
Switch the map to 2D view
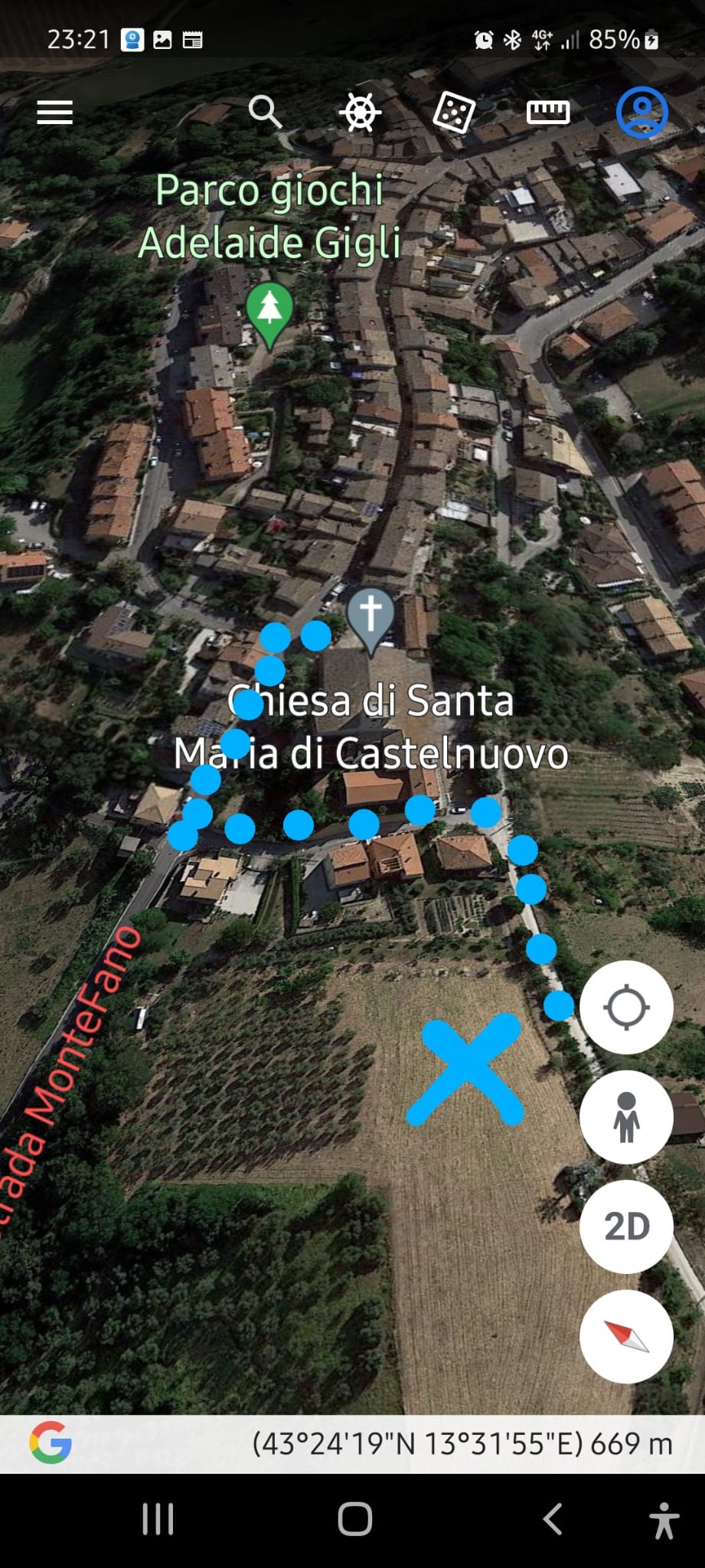click(x=626, y=1227)
